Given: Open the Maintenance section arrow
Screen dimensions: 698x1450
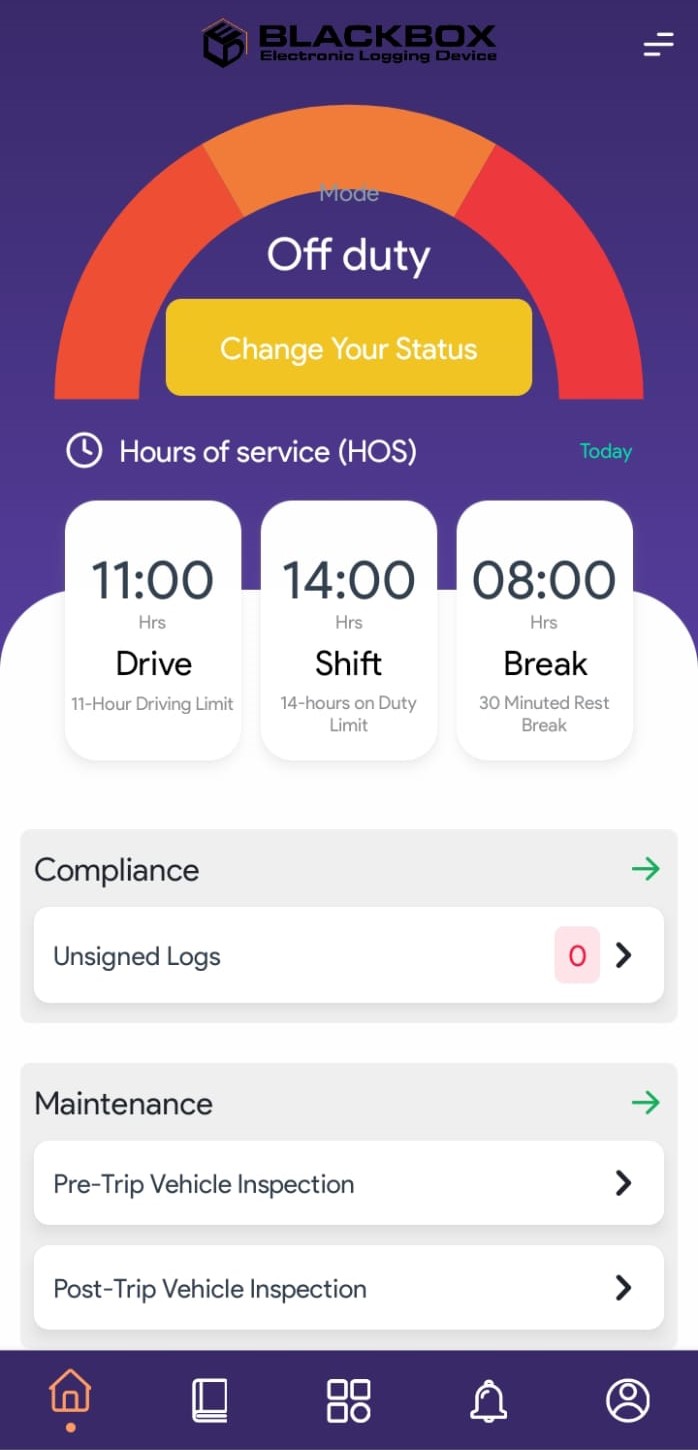Looking at the screenshot, I should pos(645,1103).
